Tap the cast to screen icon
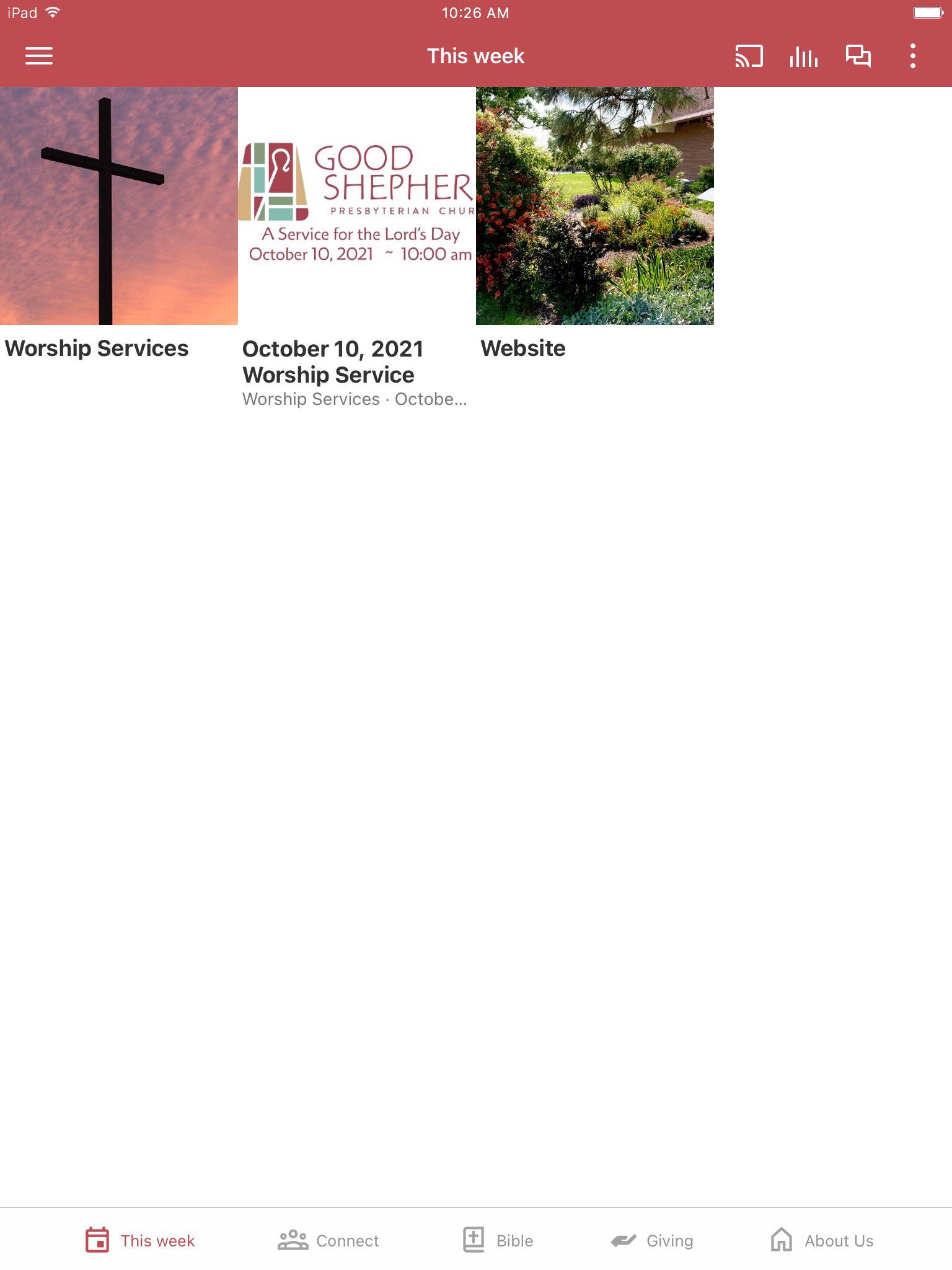The width and height of the screenshot is (952, 1270). point(749,56)
